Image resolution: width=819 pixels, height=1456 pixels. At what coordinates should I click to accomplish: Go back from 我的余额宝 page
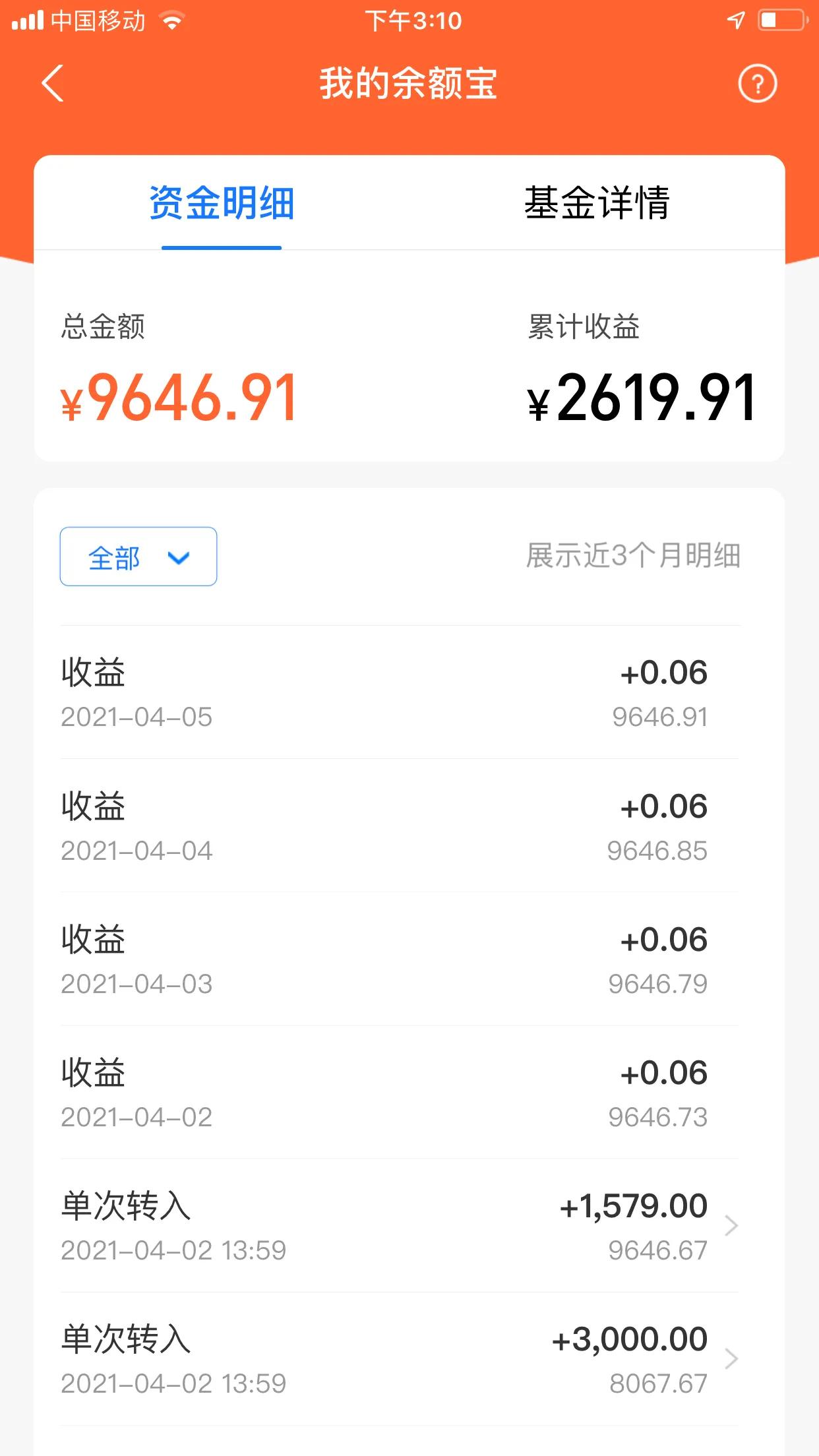53,84
